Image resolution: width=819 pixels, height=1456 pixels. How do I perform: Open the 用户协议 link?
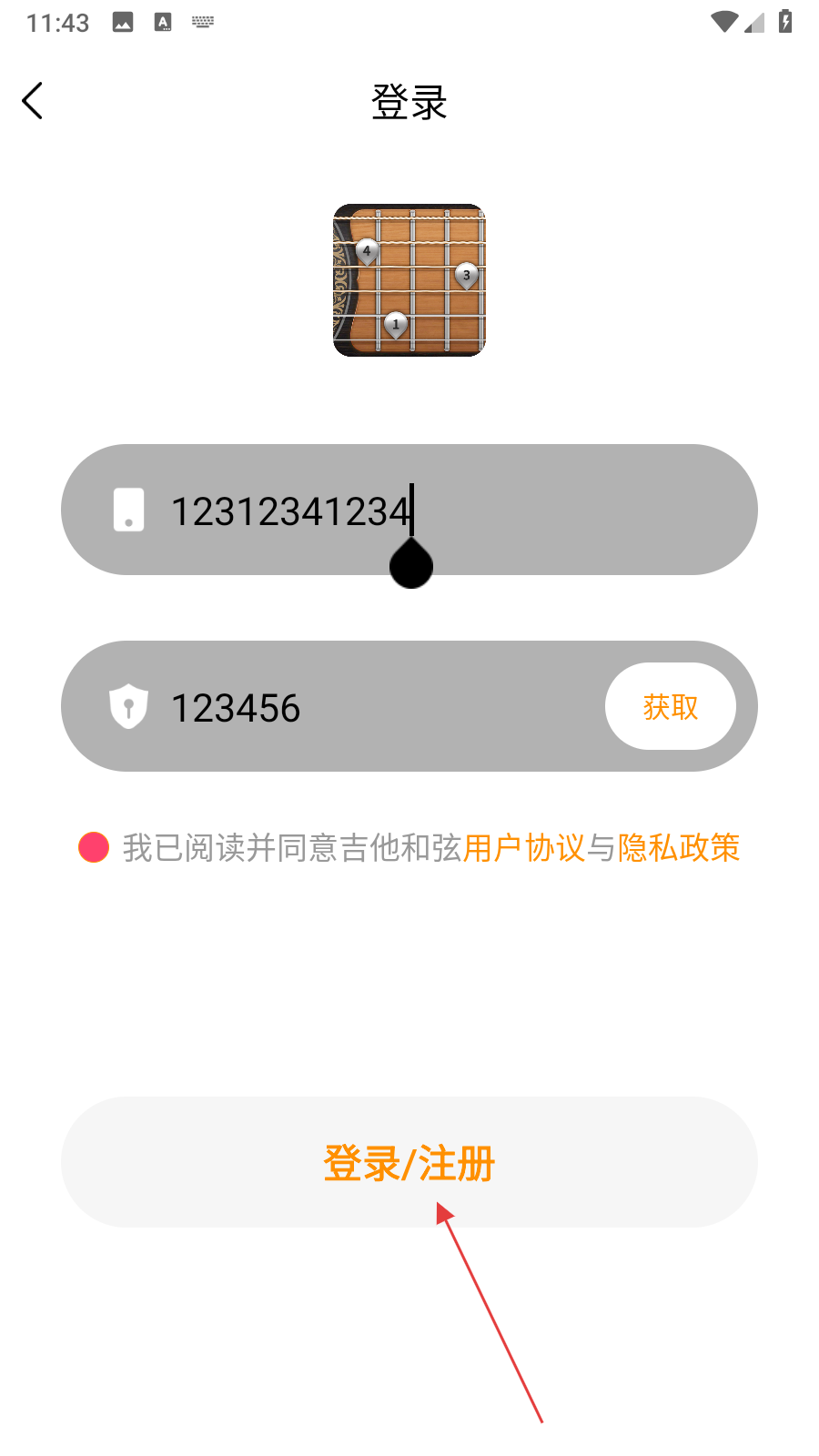pyautogui.click(x=523, y=848)
